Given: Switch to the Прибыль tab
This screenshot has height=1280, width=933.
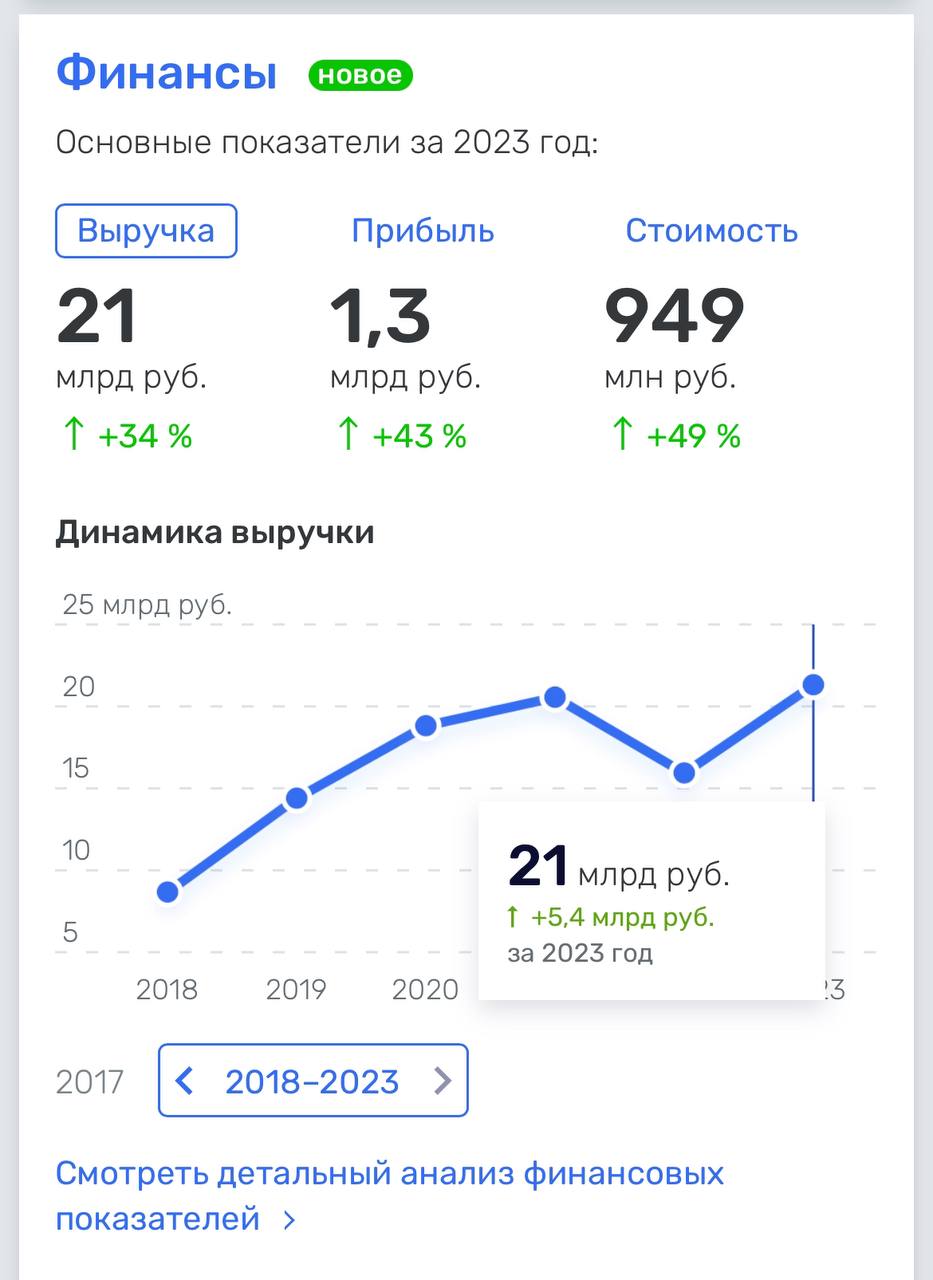Looking at the screenshot, I should click(422, 231).
